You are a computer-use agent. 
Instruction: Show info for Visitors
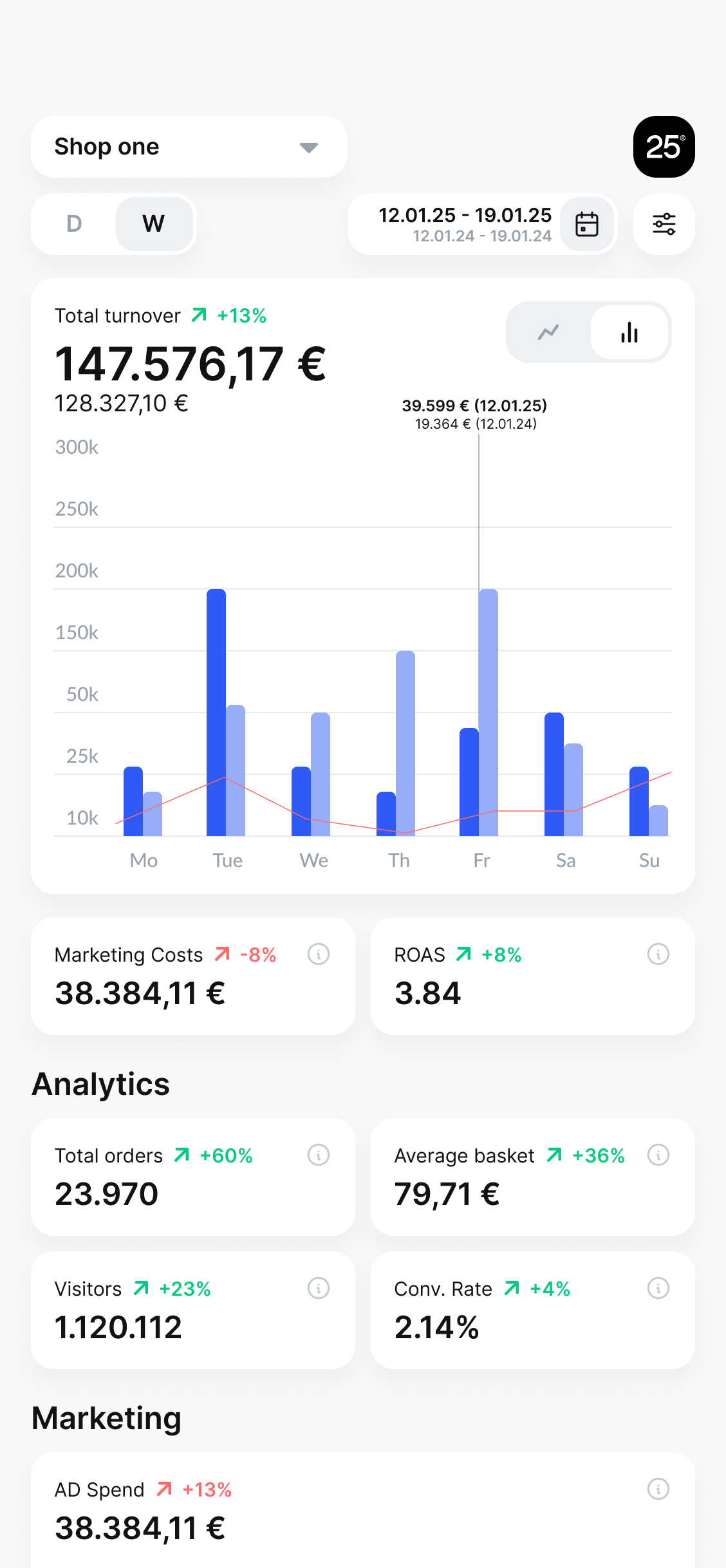(319, 1288)
